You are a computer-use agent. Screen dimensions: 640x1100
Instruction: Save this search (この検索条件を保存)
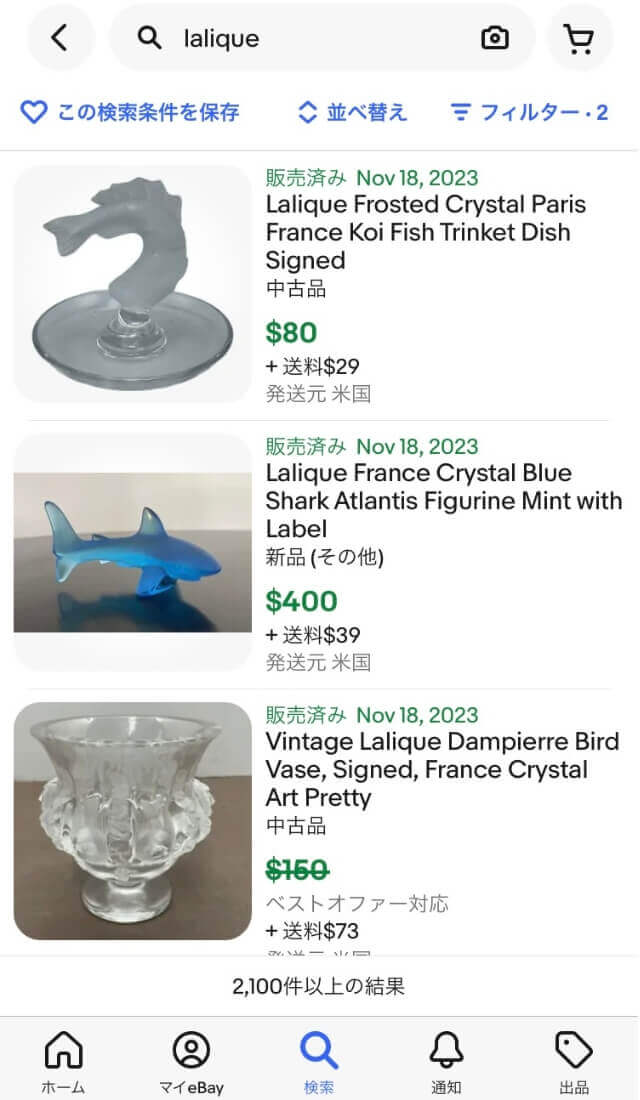[130, 112]
